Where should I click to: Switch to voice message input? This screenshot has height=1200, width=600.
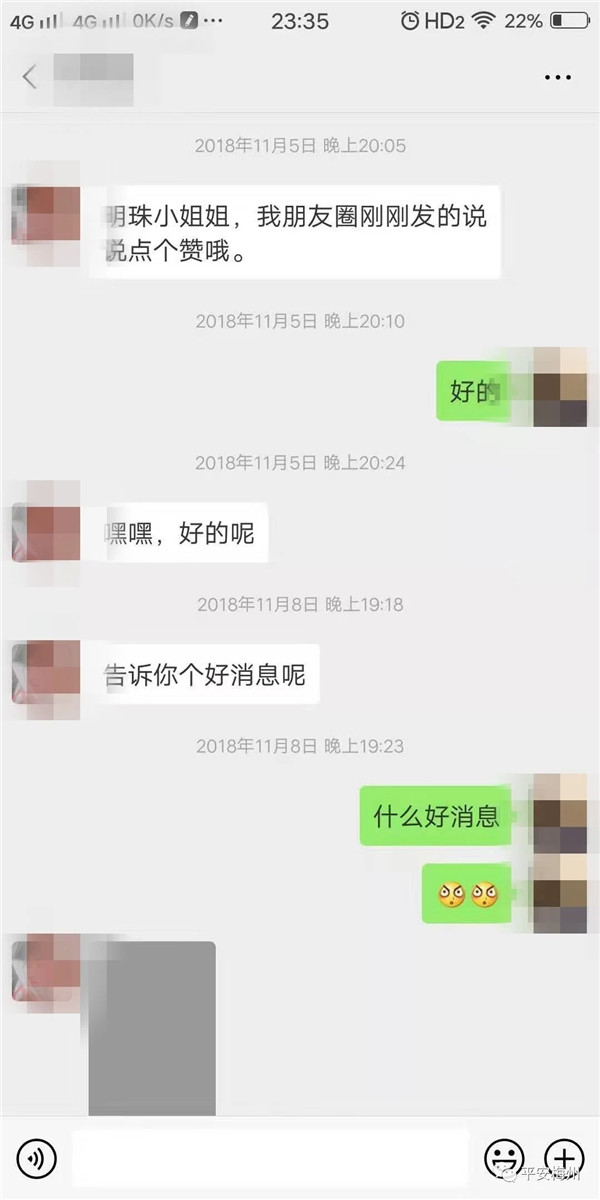click(x=37, y=1159)
